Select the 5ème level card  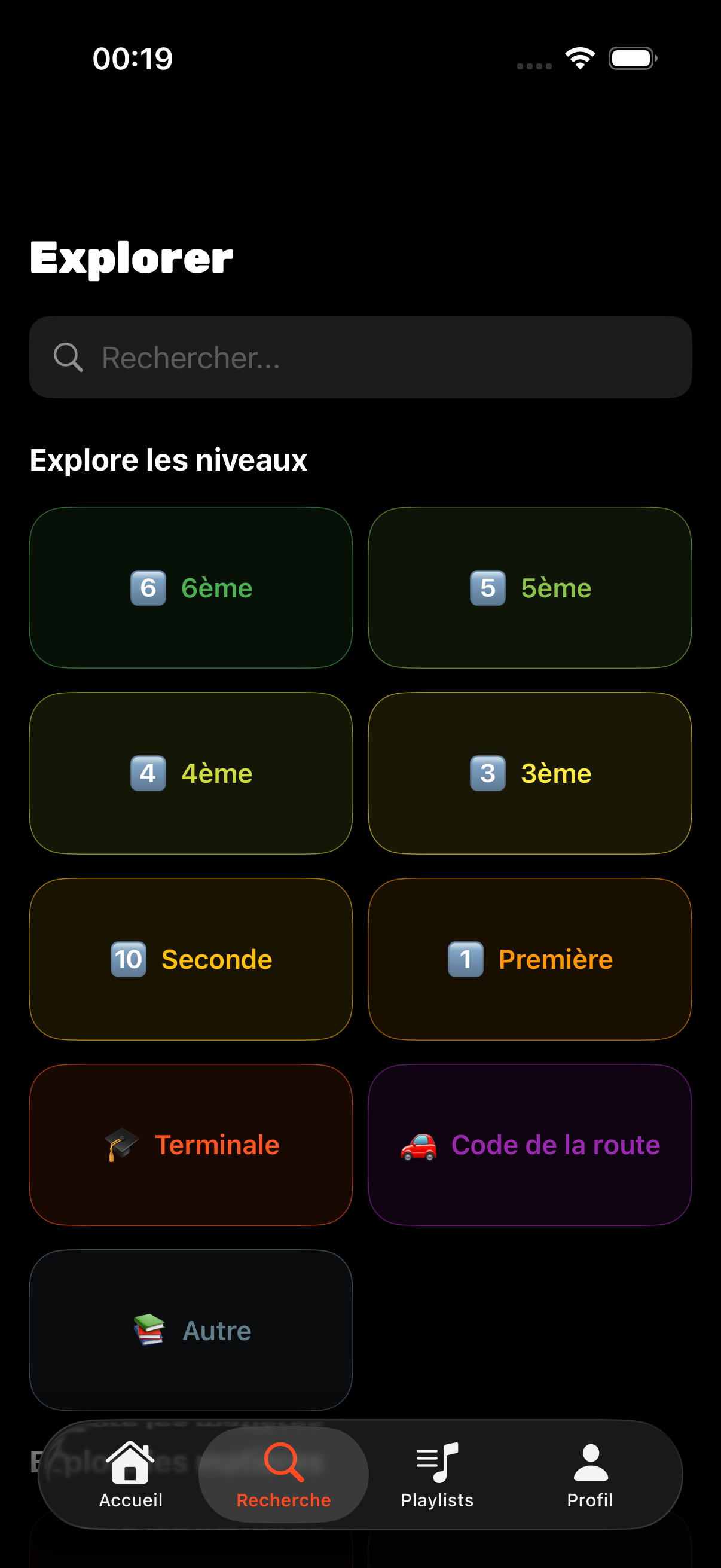tap(529, 588)
